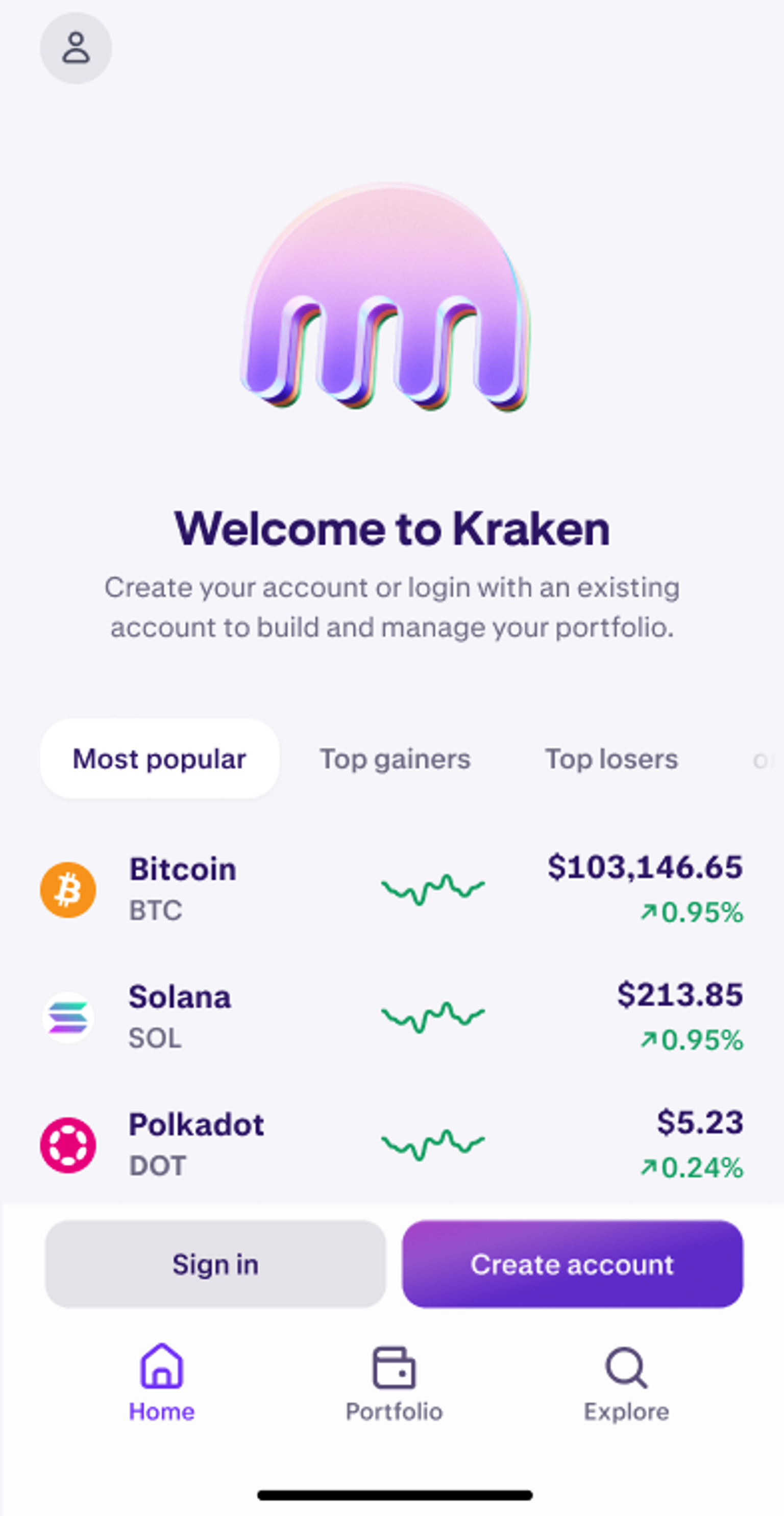784x1516 pixels.
Task: Open the profile icon
Action: pyautogui.click(x=76, y=48)
